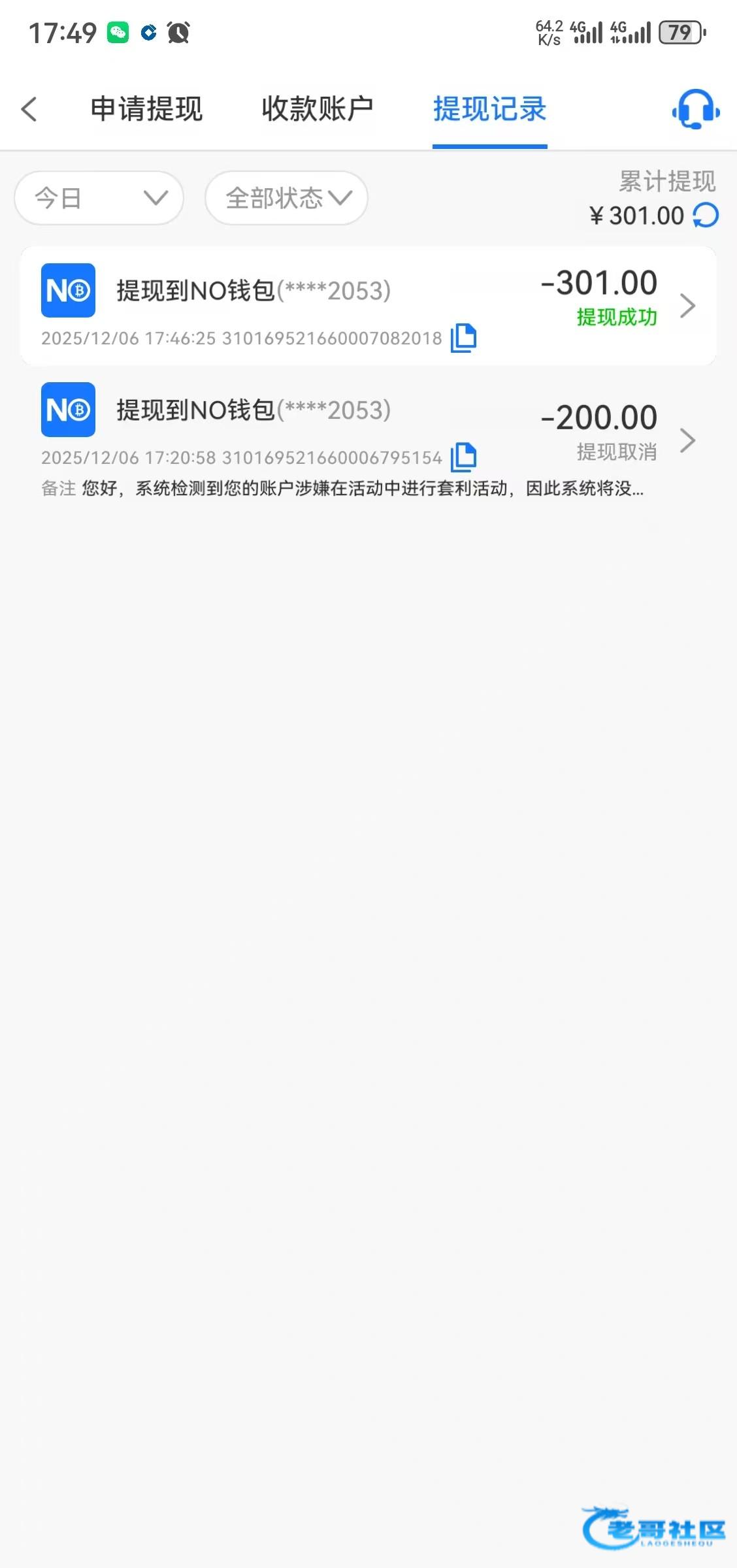Go back using the top-left arrow
The image size is (737, 1568).
(x=29, y=109)
